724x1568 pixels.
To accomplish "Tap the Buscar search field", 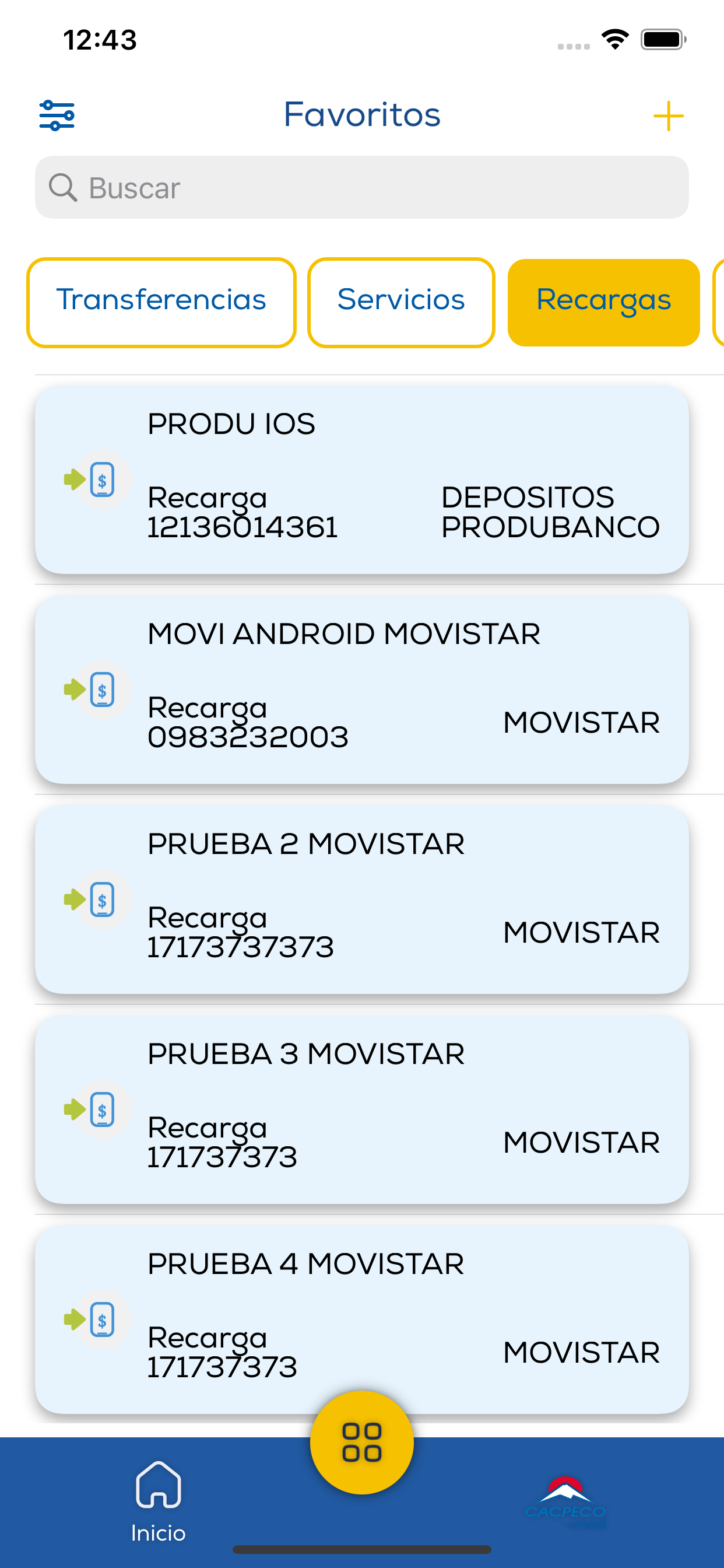I will 362,187.
